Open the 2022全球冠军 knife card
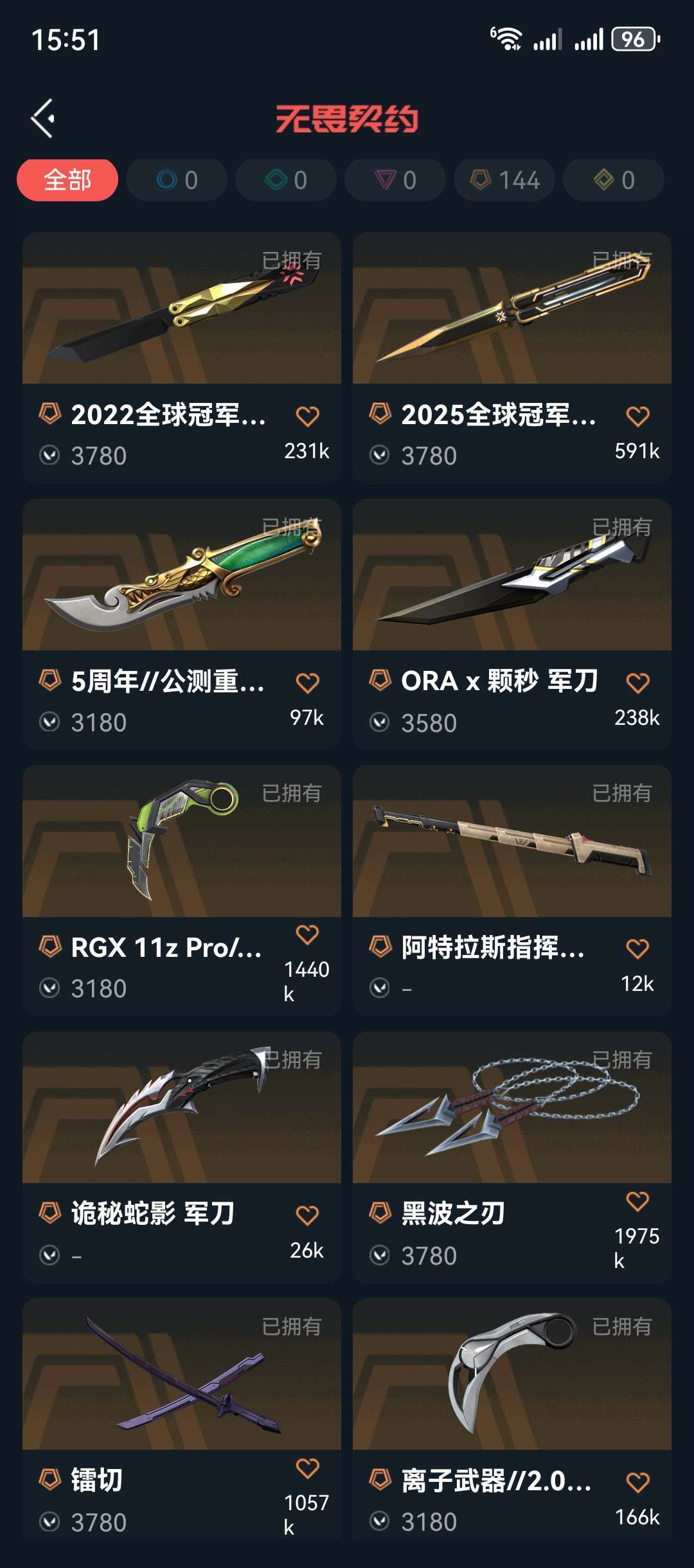The height and width of the screenshot is (1568, 694). 182,308
